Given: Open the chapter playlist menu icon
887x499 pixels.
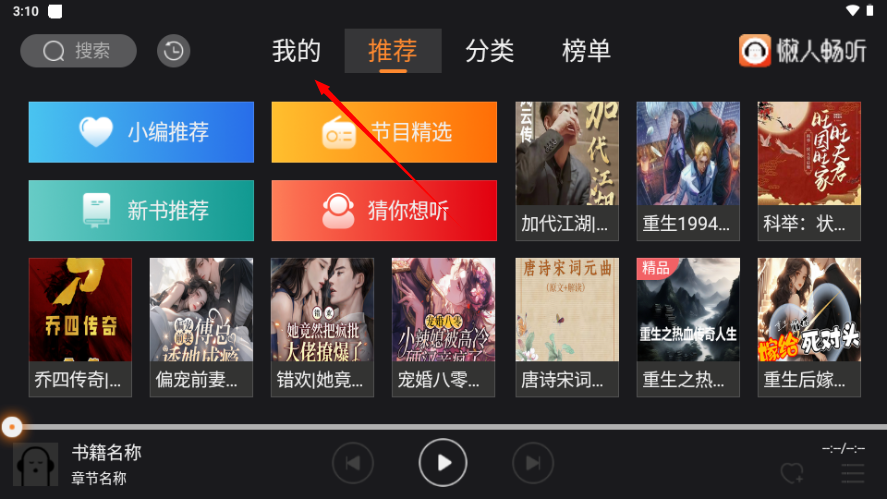Looking at the screenshot, I should (x=852, y=474).
